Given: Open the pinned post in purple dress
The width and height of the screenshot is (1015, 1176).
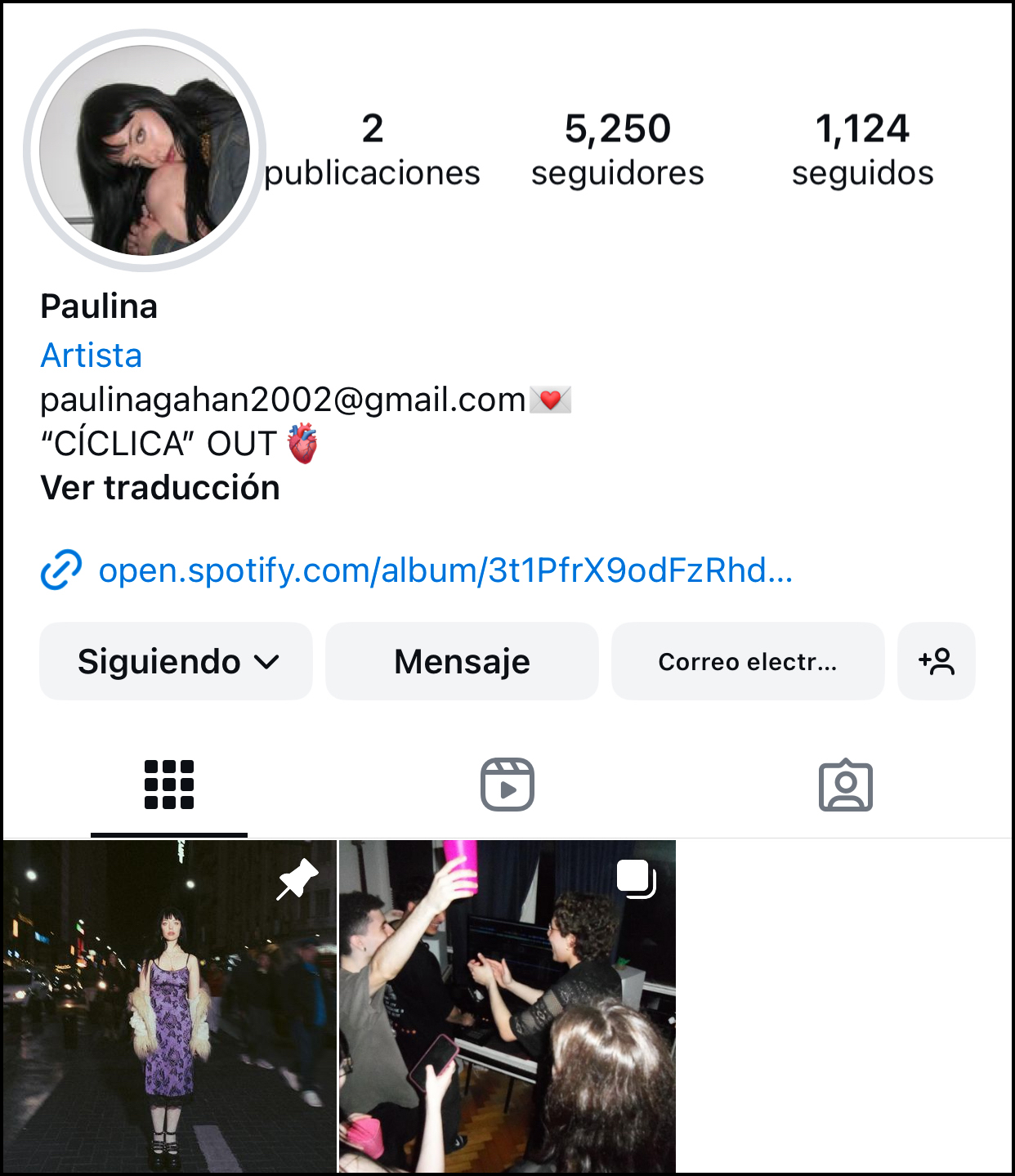Looking at the screenshot, I should coord(170,1007).
